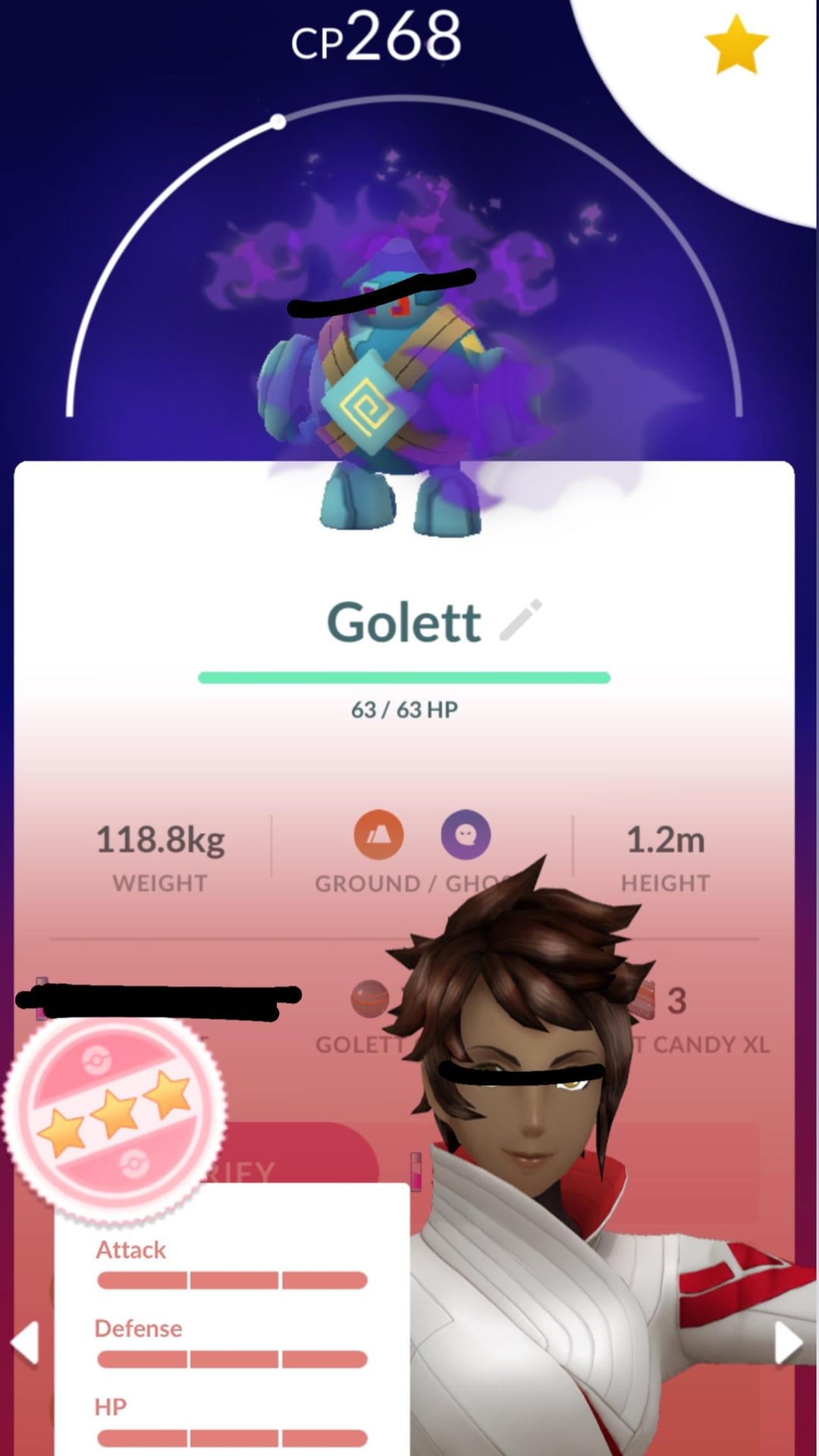Go to the next Pokémon with the right arrow
The height and width of the screenshot is (1456, 819).
[789, 1343]
